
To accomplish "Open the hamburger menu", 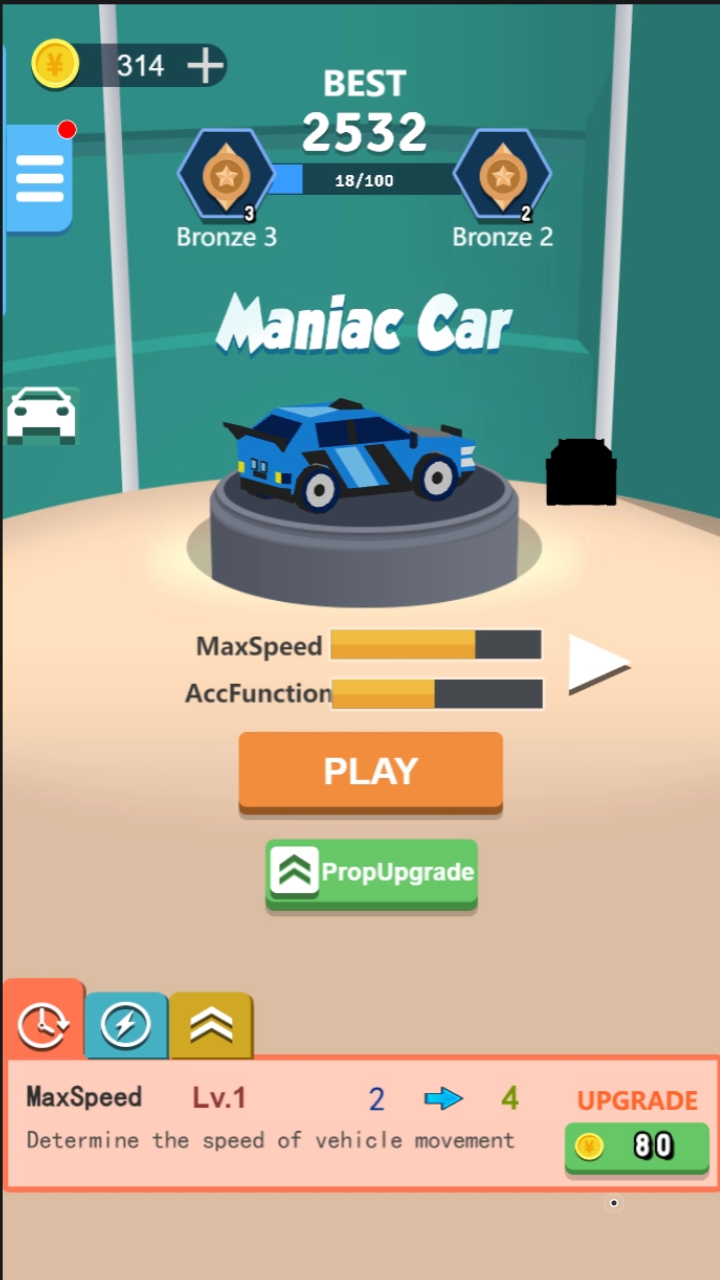I will pos(40,180).
